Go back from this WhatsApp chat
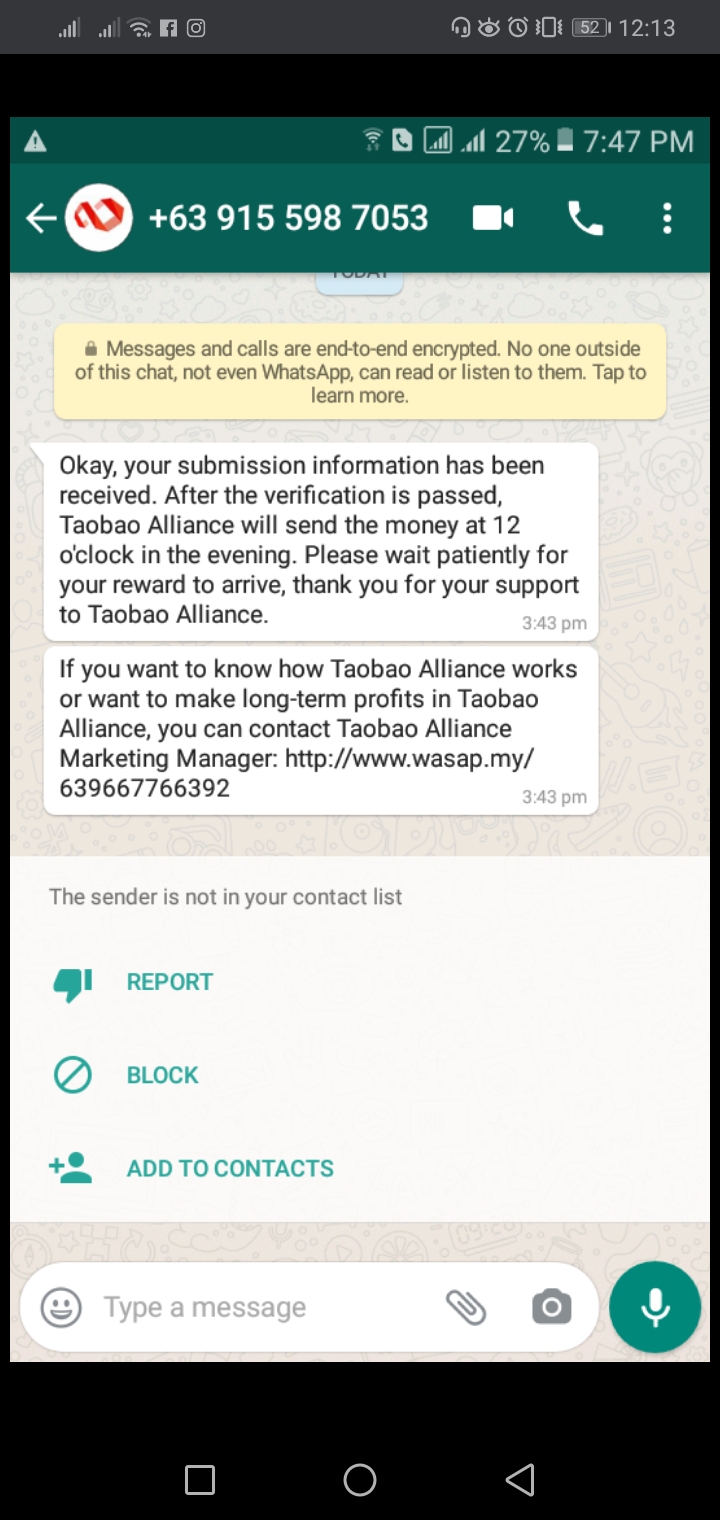This screenshot has width=720, height=1520. point(40,218)
